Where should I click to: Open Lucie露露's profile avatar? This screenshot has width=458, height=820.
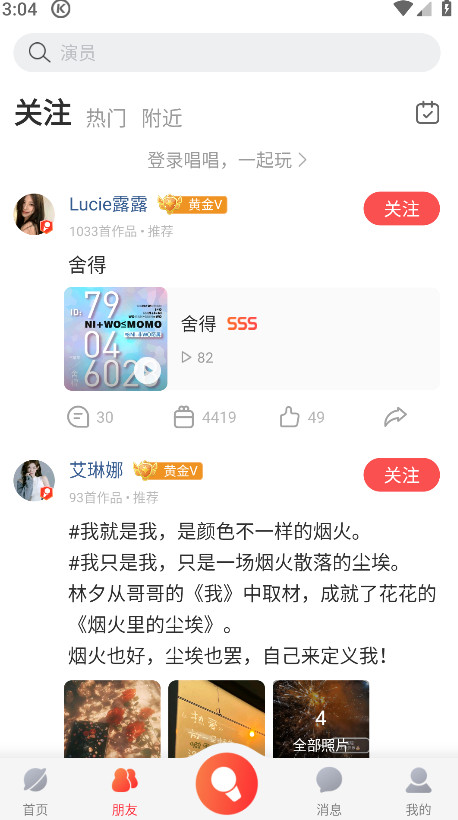click(x=34, y=214)
